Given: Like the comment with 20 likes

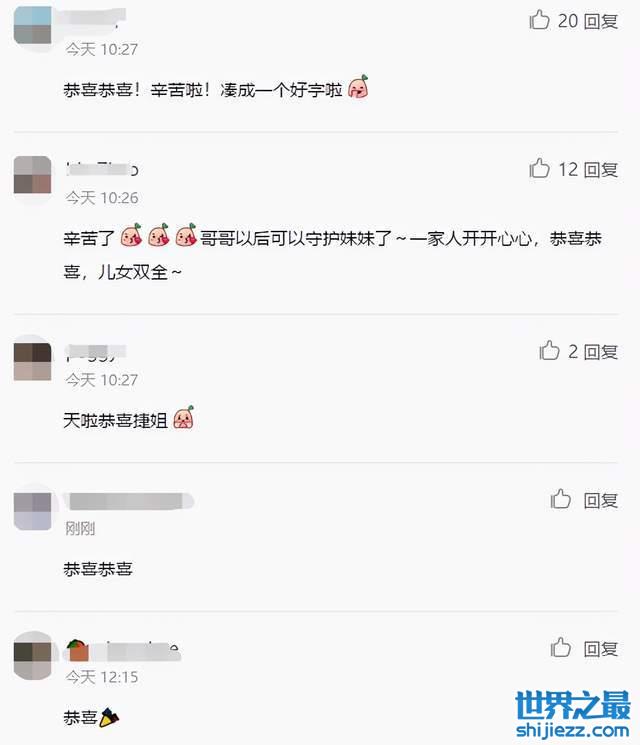Looking at the screenshot, I should pos(540,20).
